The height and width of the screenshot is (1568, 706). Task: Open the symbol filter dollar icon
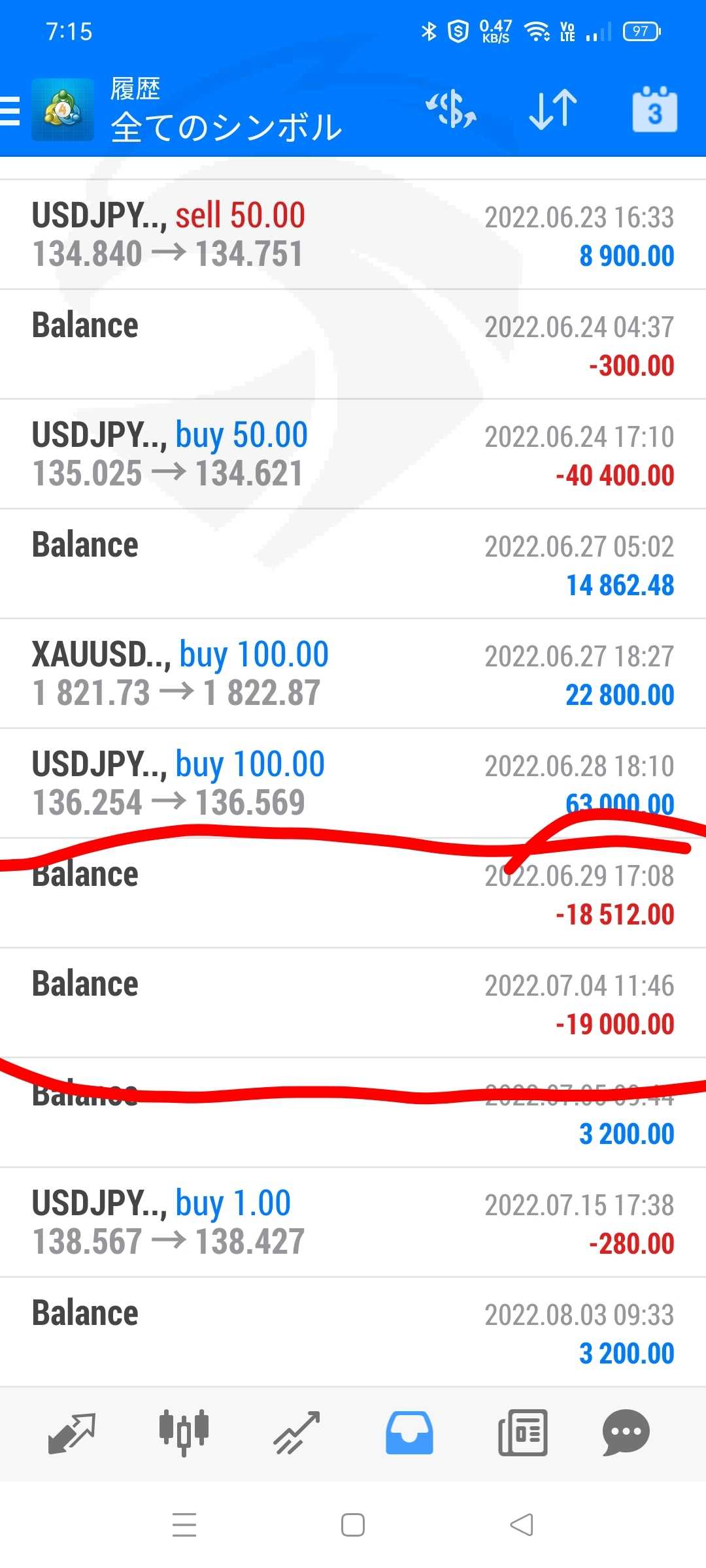451,109
